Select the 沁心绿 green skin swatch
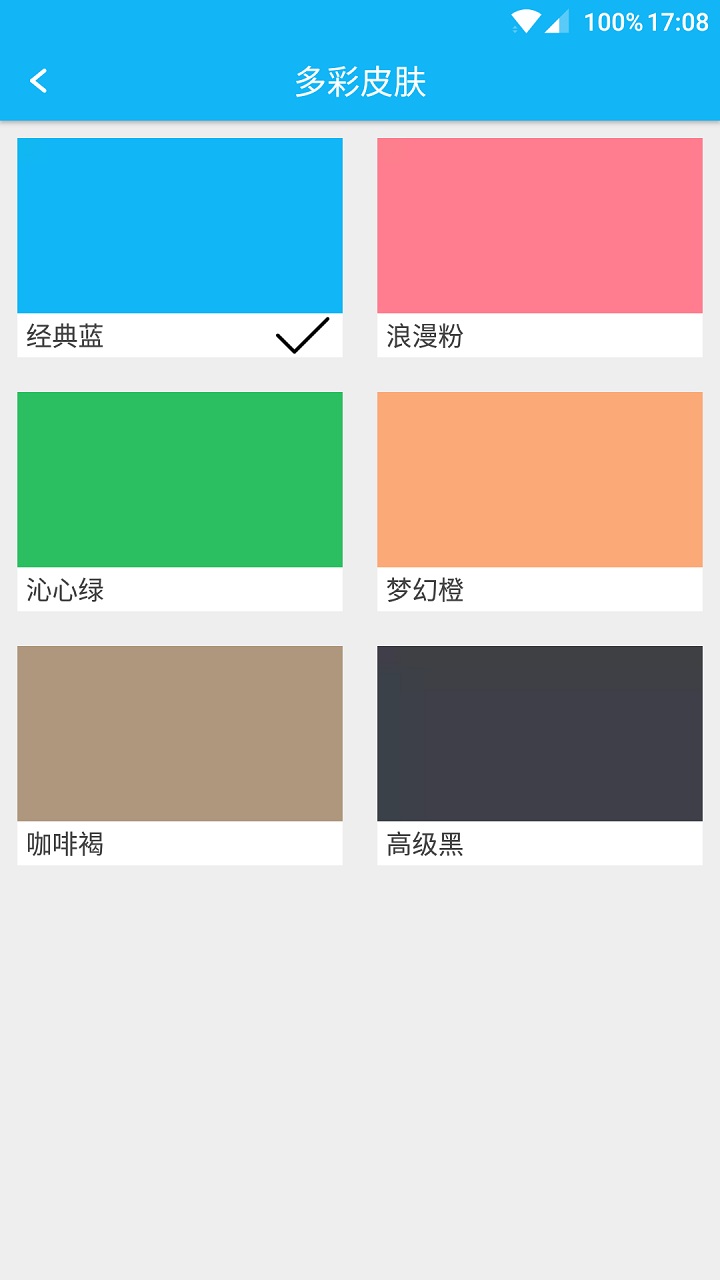 coord(180,478)
